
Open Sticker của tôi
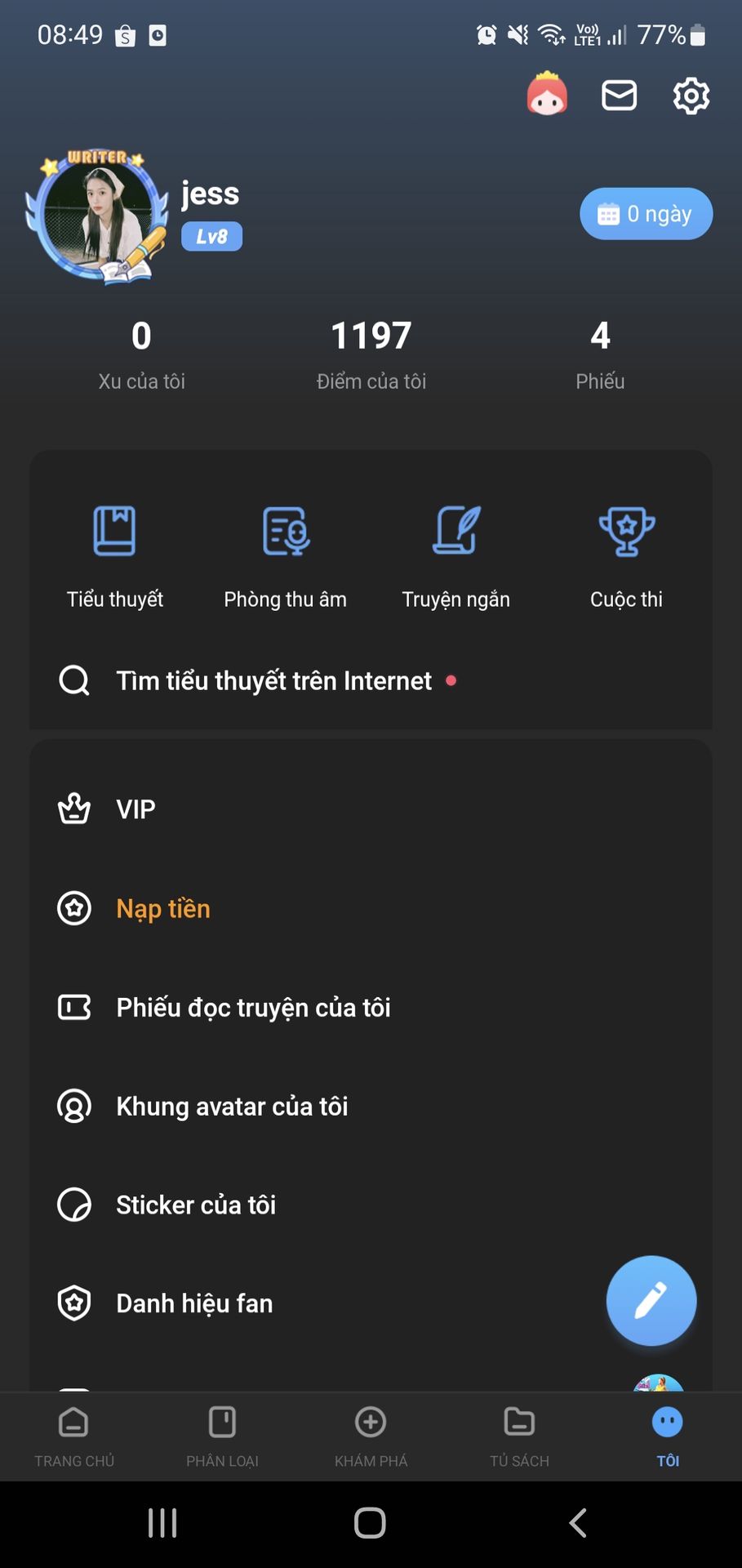click(x=371, y=1205)
